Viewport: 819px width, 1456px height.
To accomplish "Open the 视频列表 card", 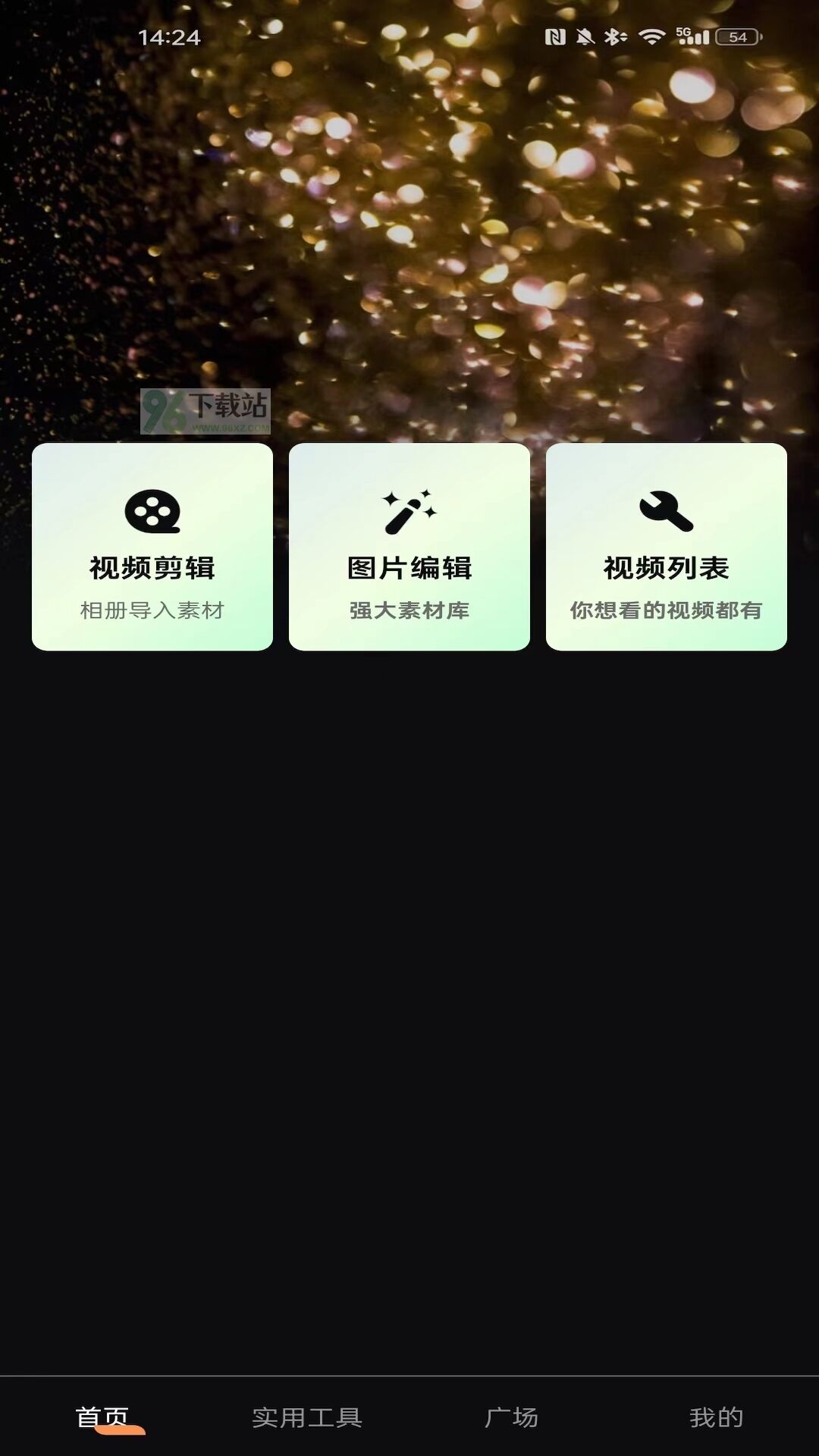I will tap(667, 547).
